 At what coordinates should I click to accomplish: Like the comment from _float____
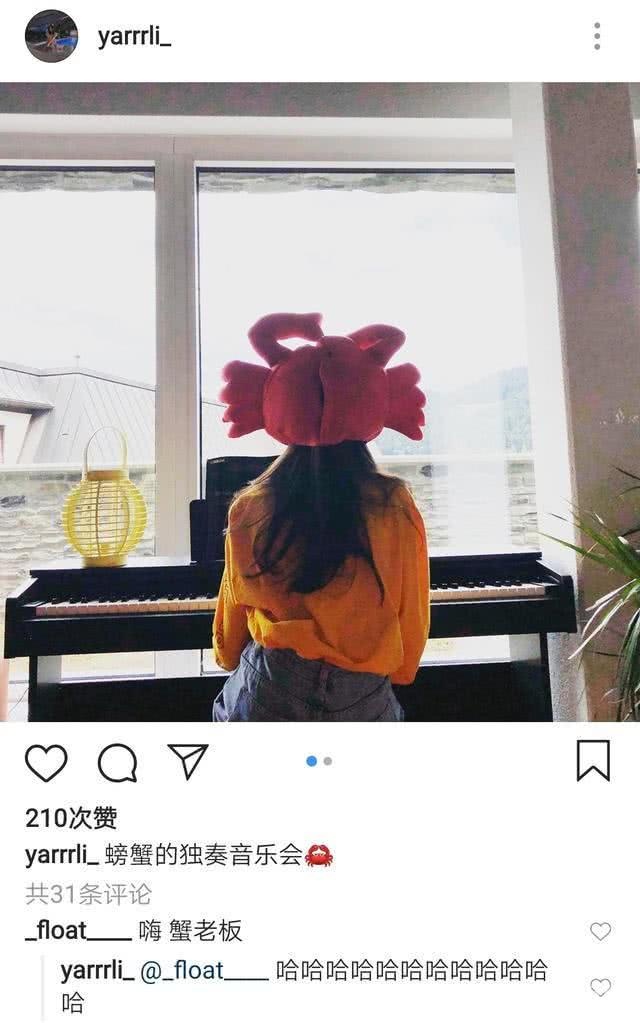click(x=600, y=931)
